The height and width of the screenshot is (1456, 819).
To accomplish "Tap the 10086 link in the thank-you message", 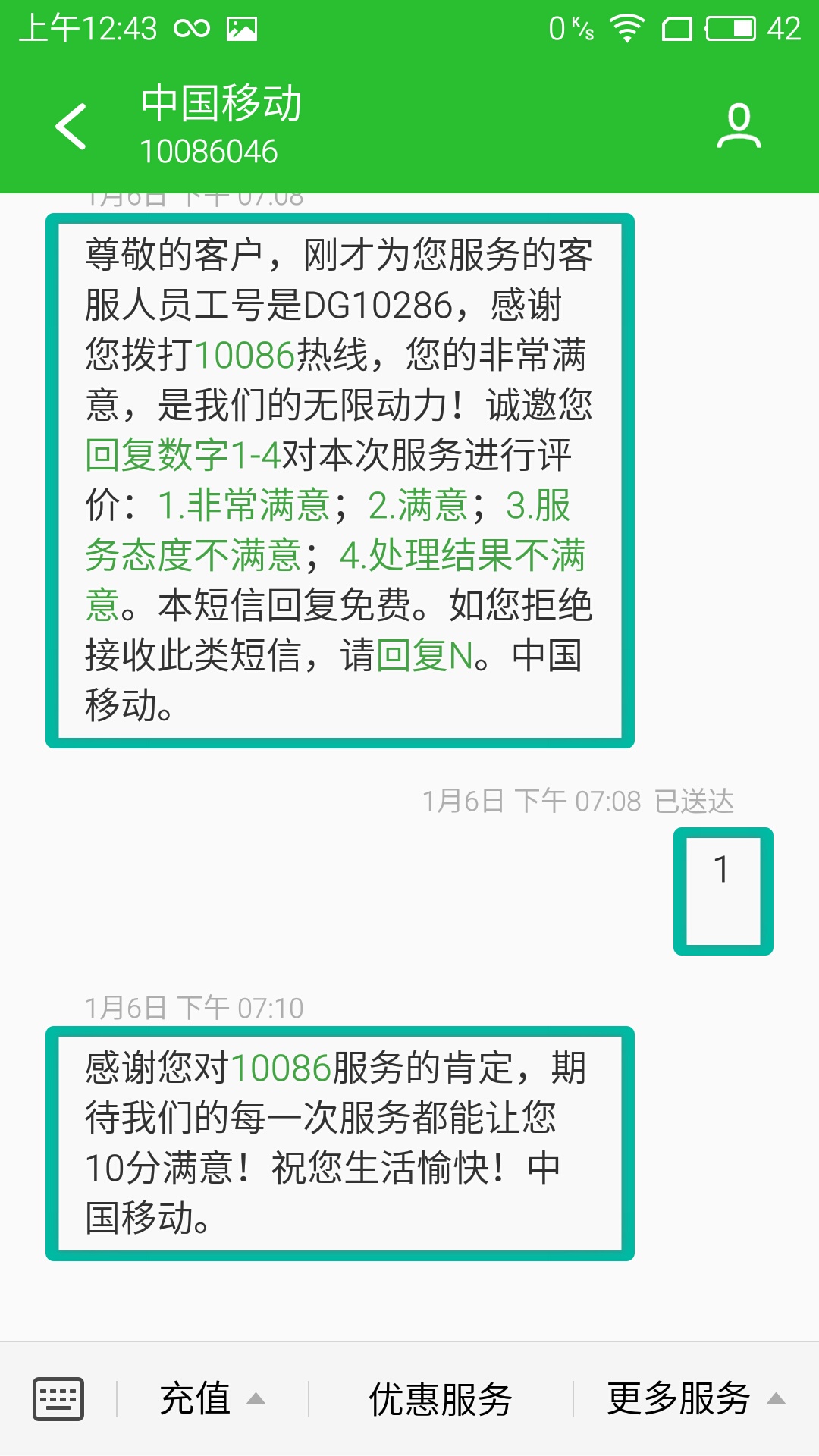I will click(x=281, y=1068).
